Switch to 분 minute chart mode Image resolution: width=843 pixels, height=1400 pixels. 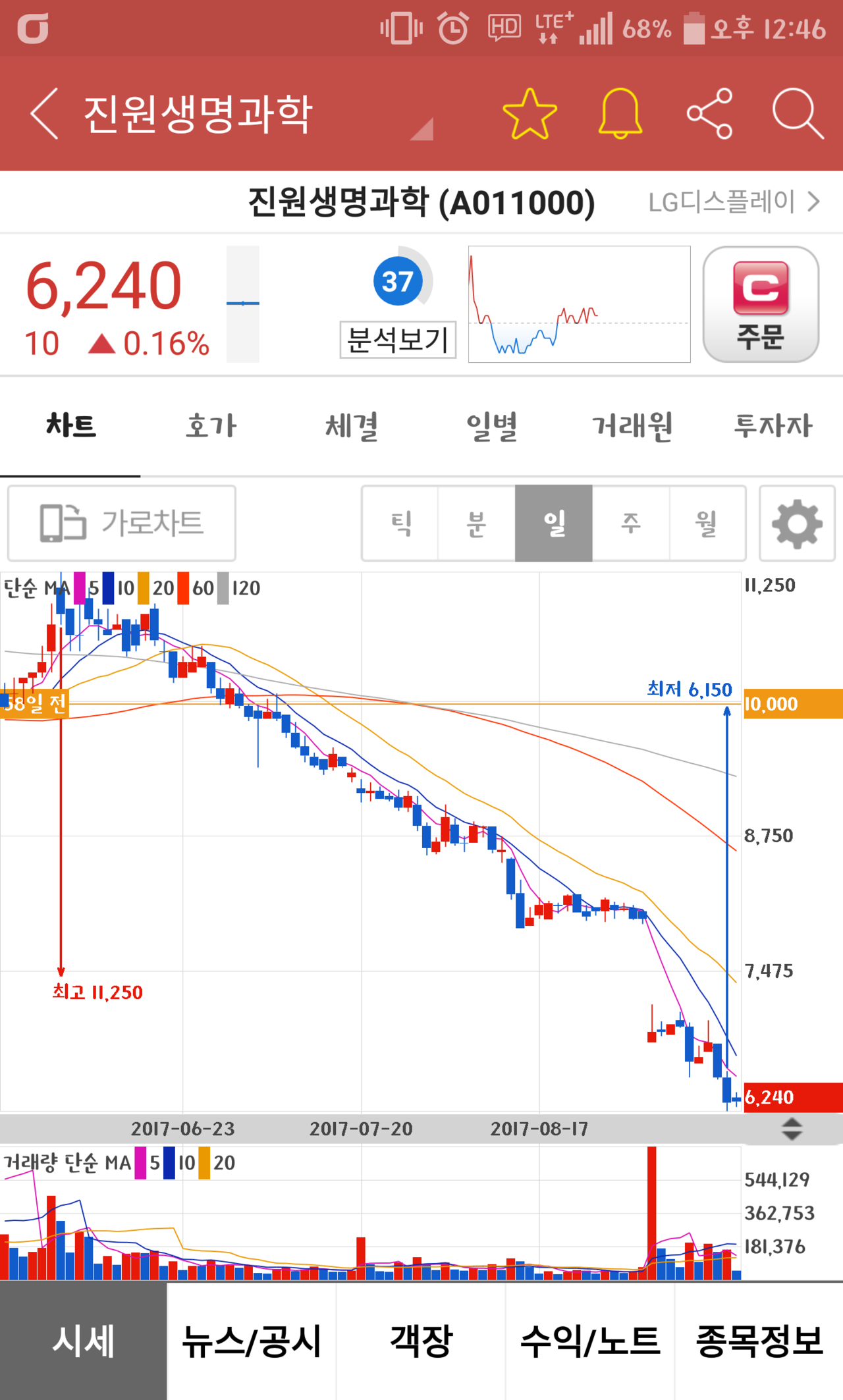[x=477, y=522]
